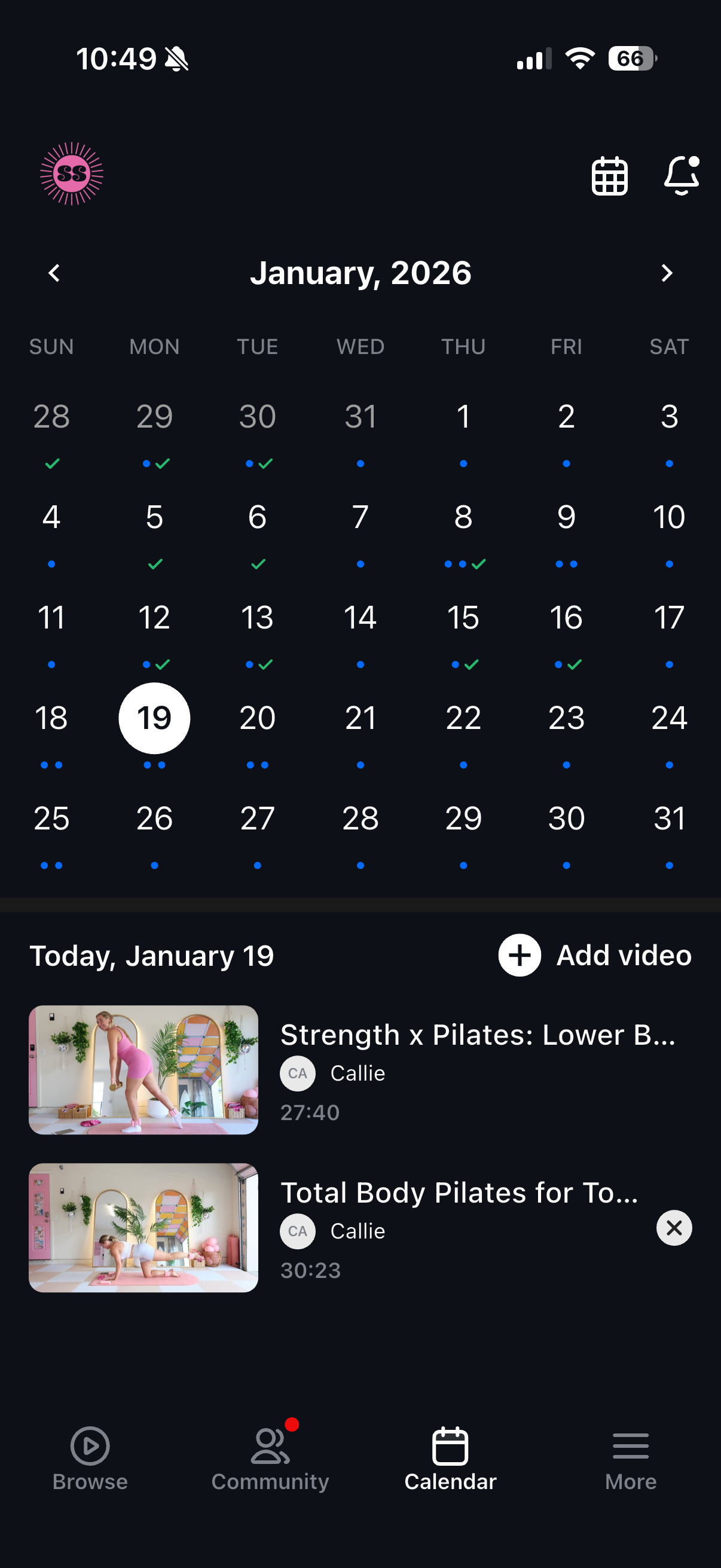Remove Total Body Pilates from today
The height and width of the screenshot is (1568, 721).
674,1228
